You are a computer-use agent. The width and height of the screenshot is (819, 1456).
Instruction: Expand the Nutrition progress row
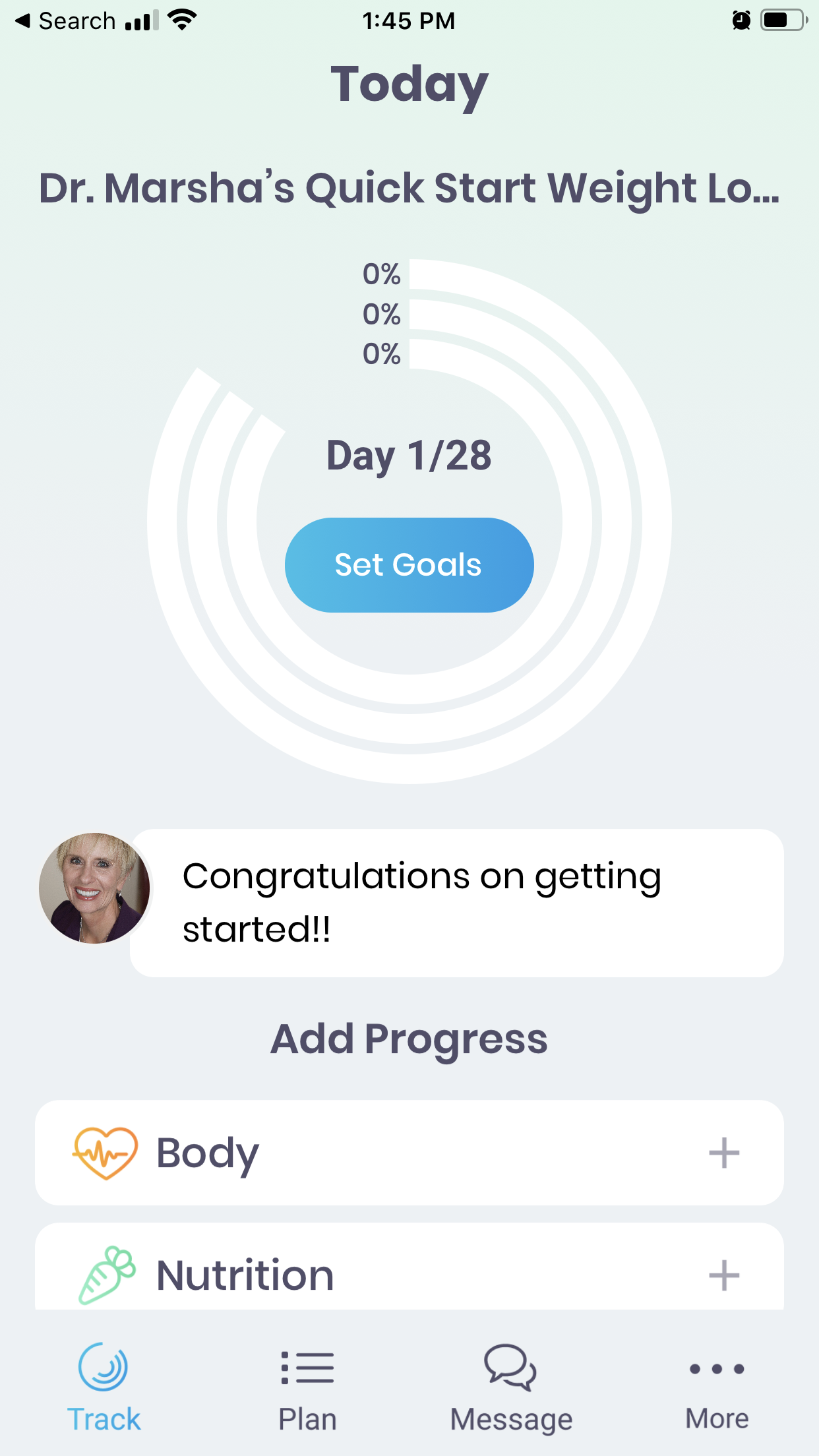pyautogui.click(x=723, y=1275)
